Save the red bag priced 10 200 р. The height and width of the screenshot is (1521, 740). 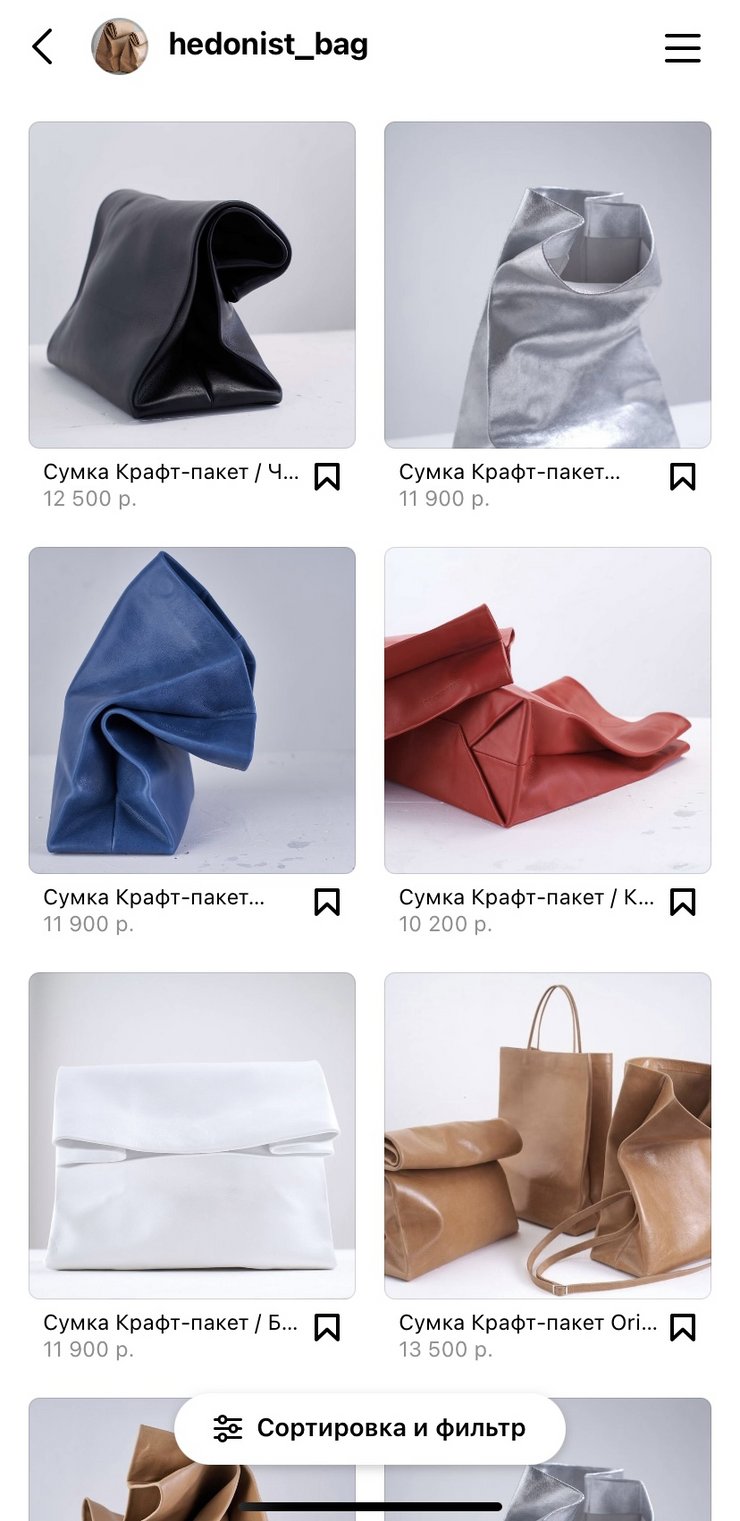point(682,902)
